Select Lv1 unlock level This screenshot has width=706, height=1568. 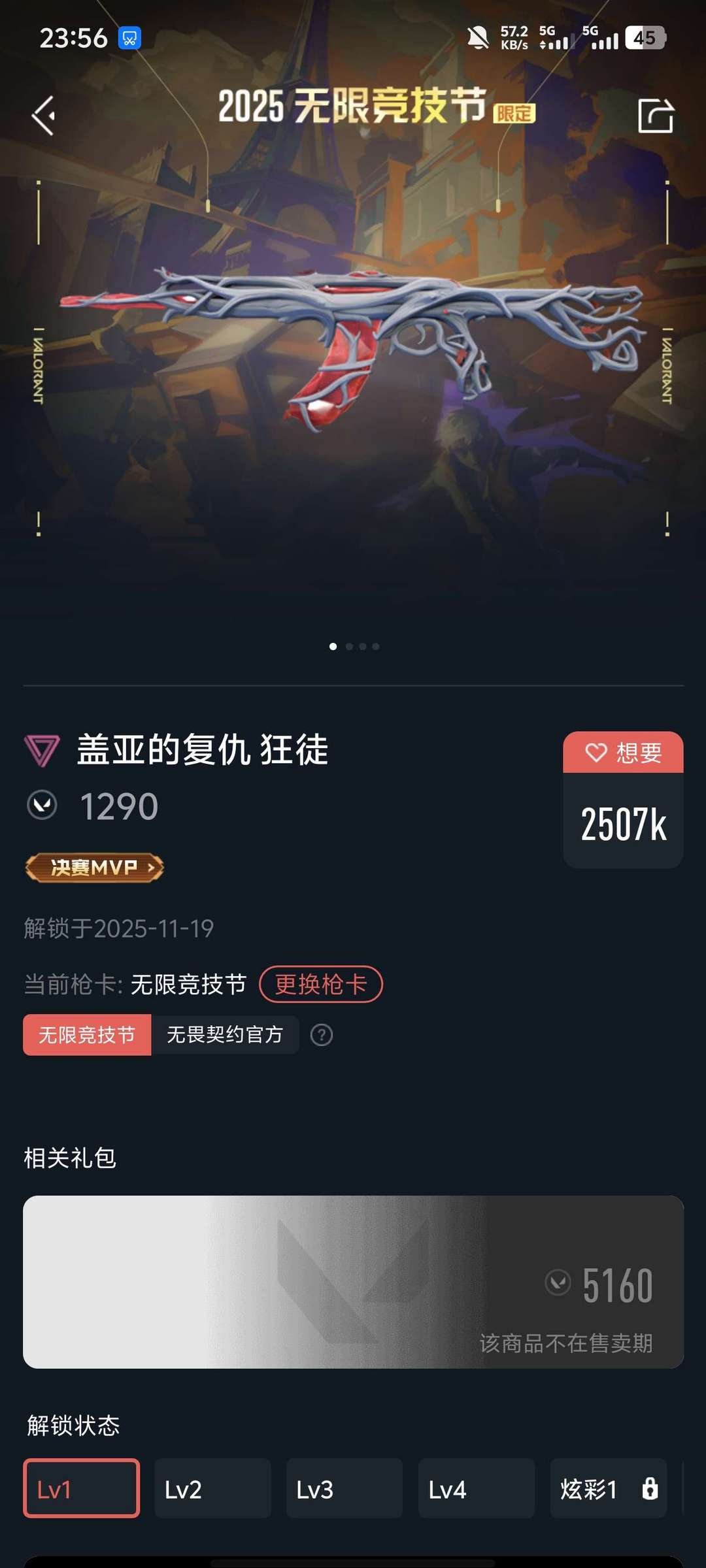[82, 1488]
